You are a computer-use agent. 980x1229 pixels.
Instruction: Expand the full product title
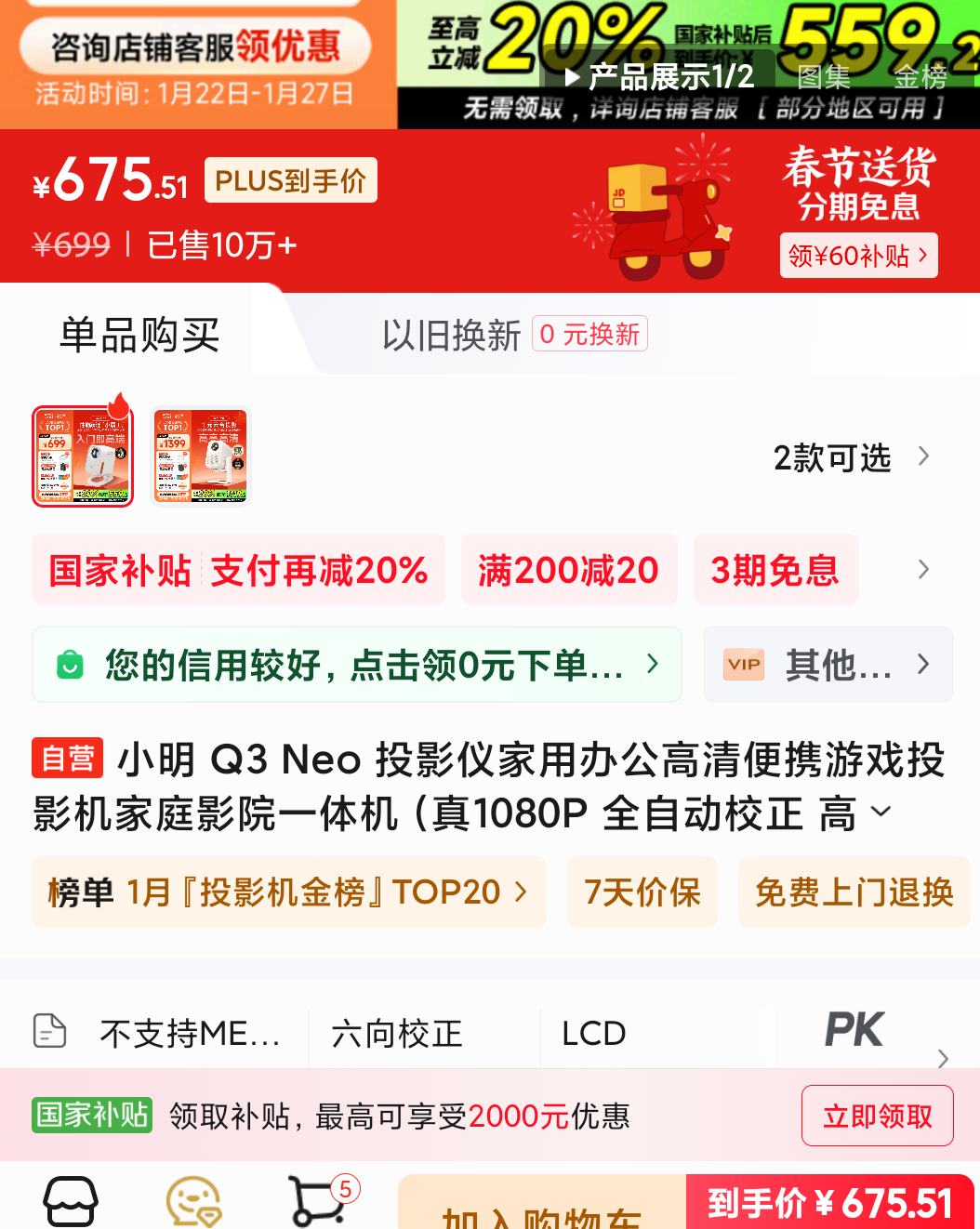coord(881,812)
